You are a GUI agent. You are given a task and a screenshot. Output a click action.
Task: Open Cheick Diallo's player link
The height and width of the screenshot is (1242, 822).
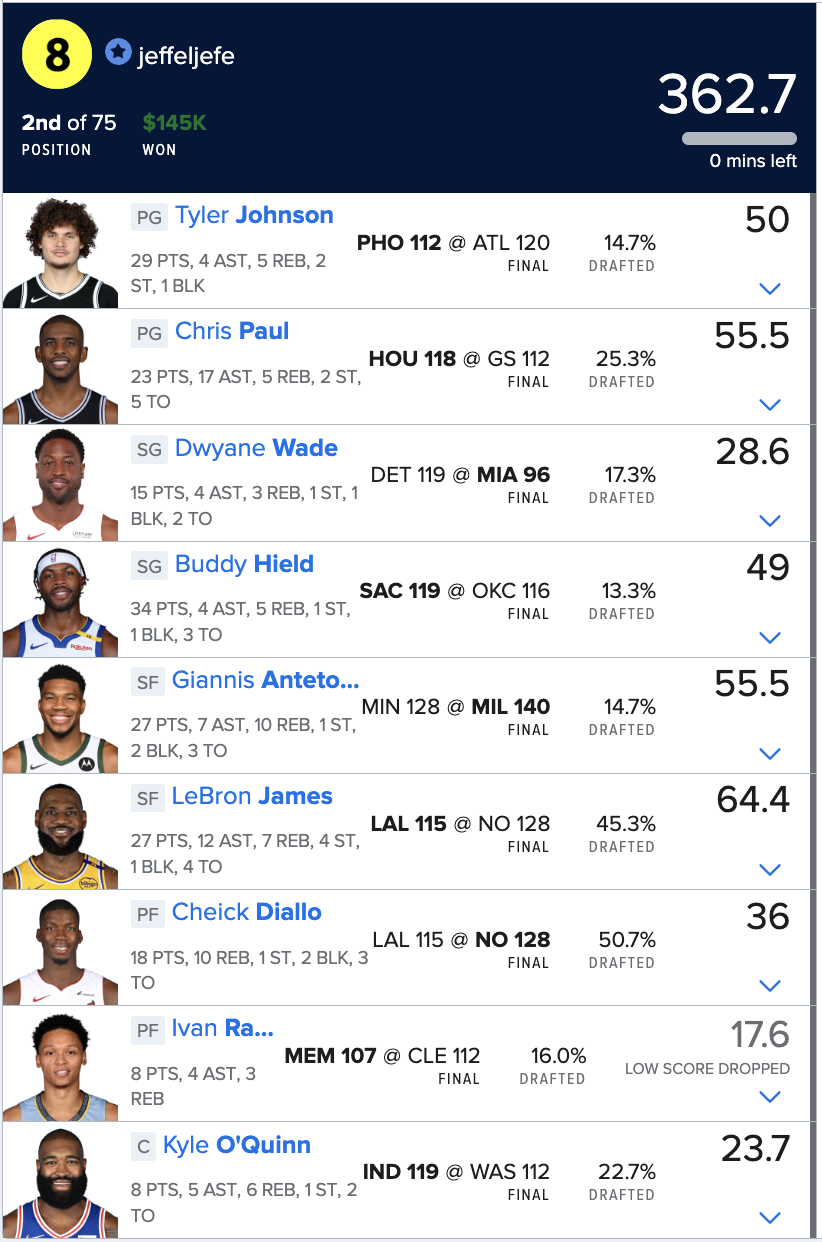tap(246, 912)
